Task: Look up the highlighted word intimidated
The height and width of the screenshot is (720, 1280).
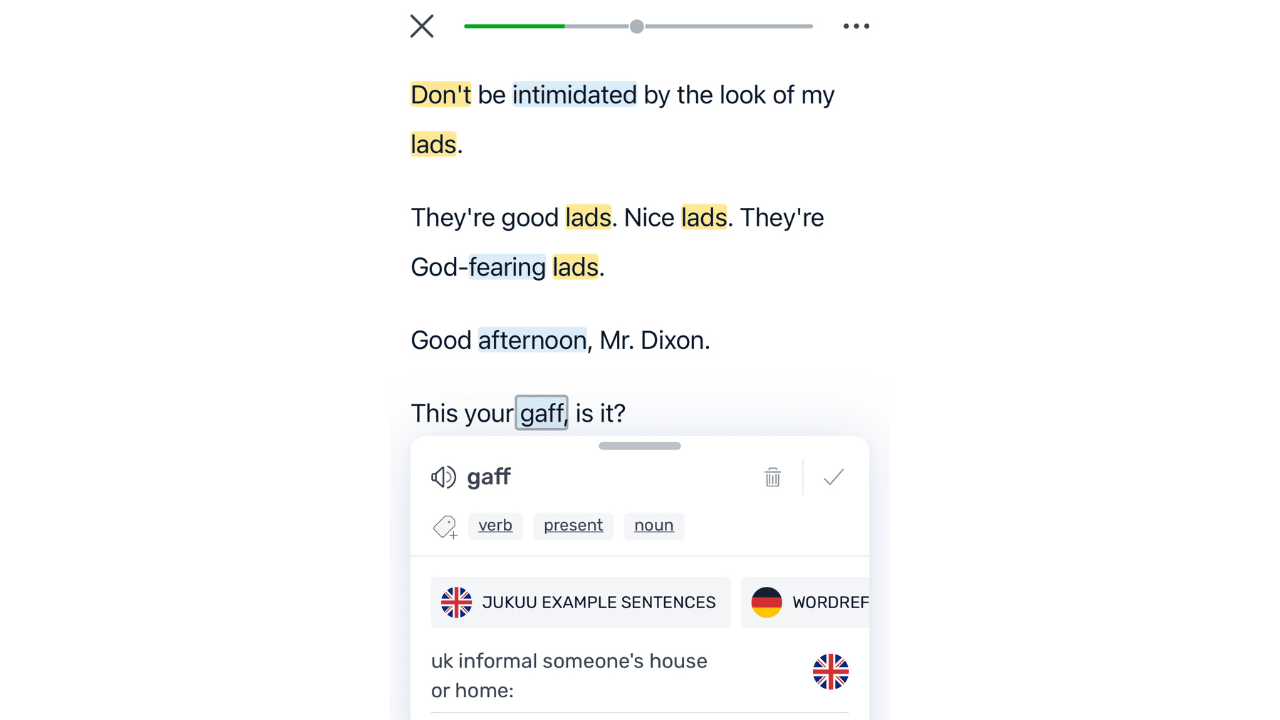Action: point(574,95)
